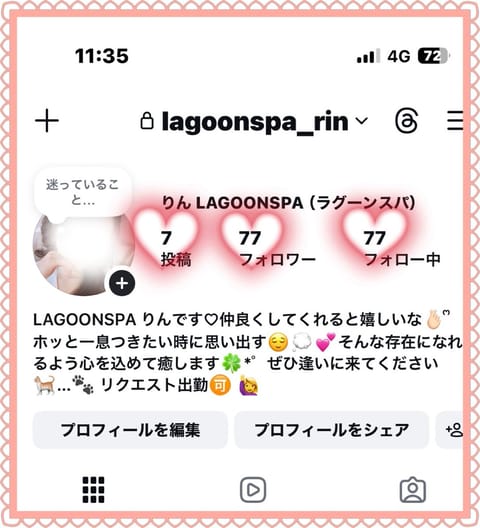The height and width of the screenshot is (528, 480).
Task: Open the discover people icon button
Action: point(450,430)
